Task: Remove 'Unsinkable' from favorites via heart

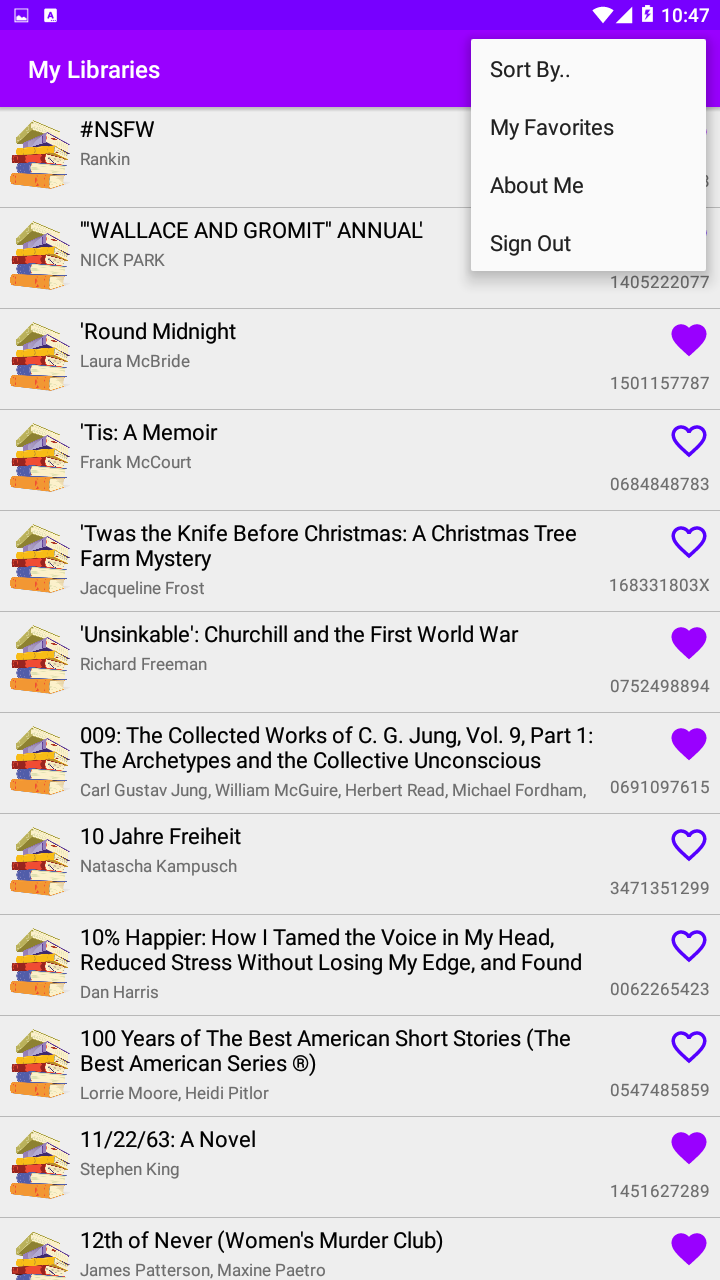Action: click(688, 643)
